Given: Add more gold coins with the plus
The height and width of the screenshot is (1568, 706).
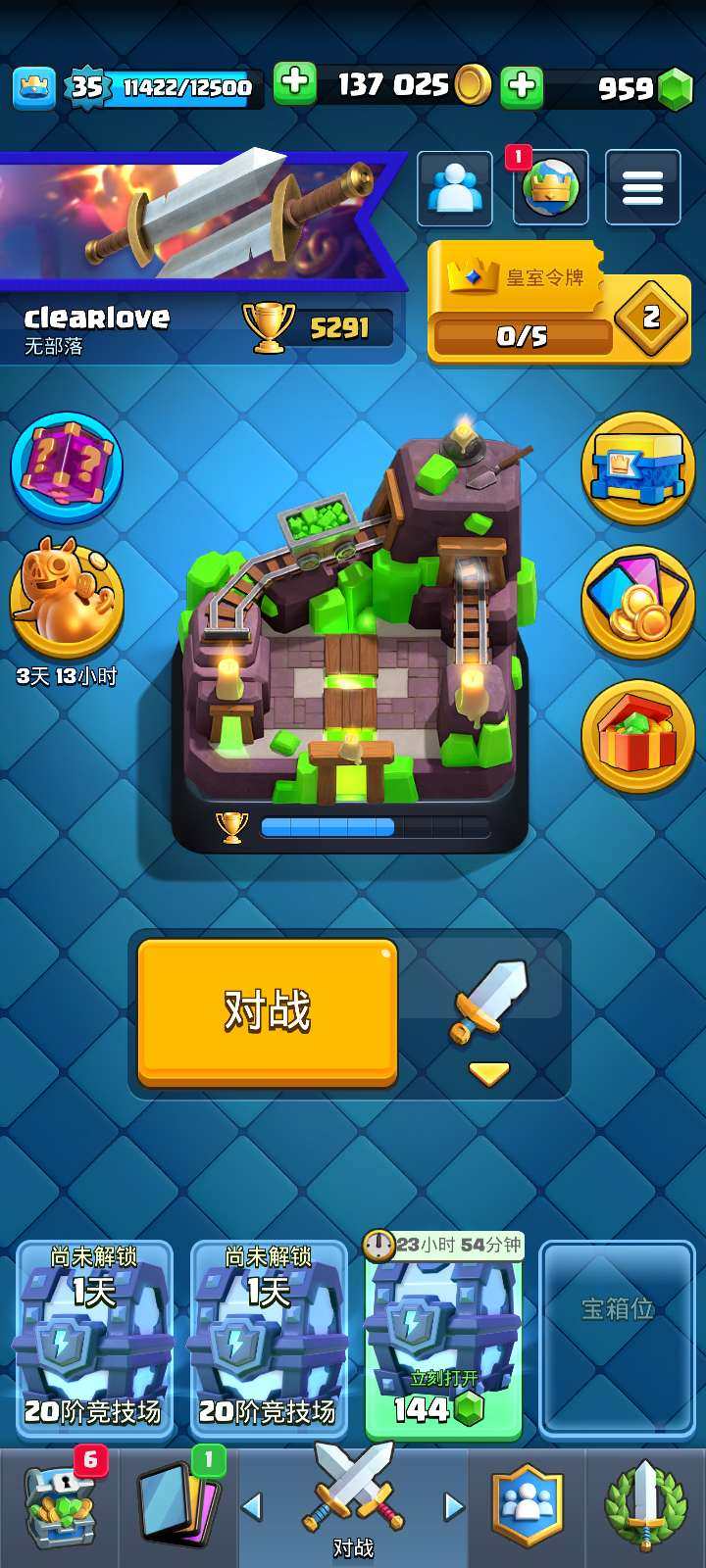Looking at the screenshot, I should [294, 84].
